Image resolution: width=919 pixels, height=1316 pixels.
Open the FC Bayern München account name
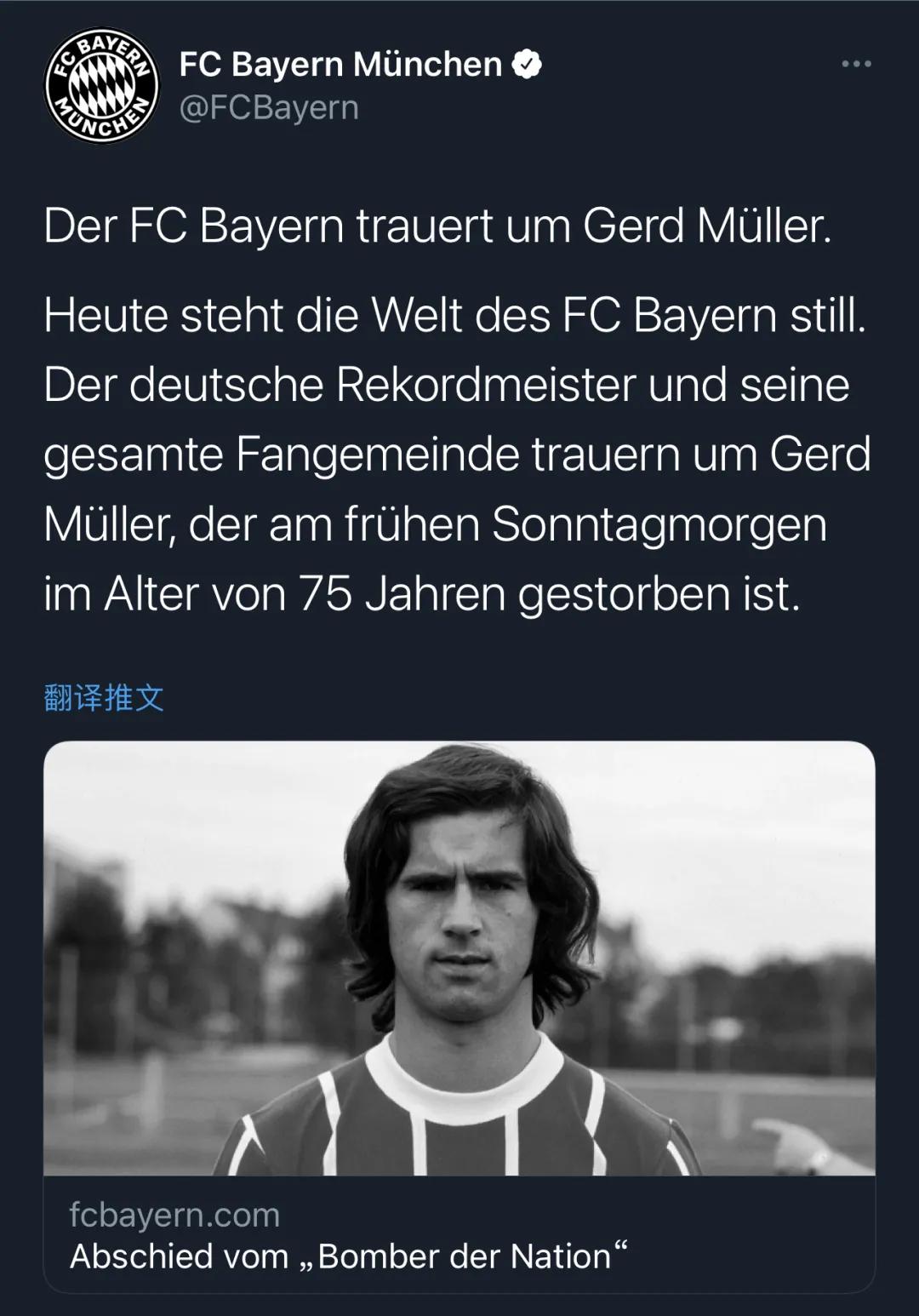340,65
